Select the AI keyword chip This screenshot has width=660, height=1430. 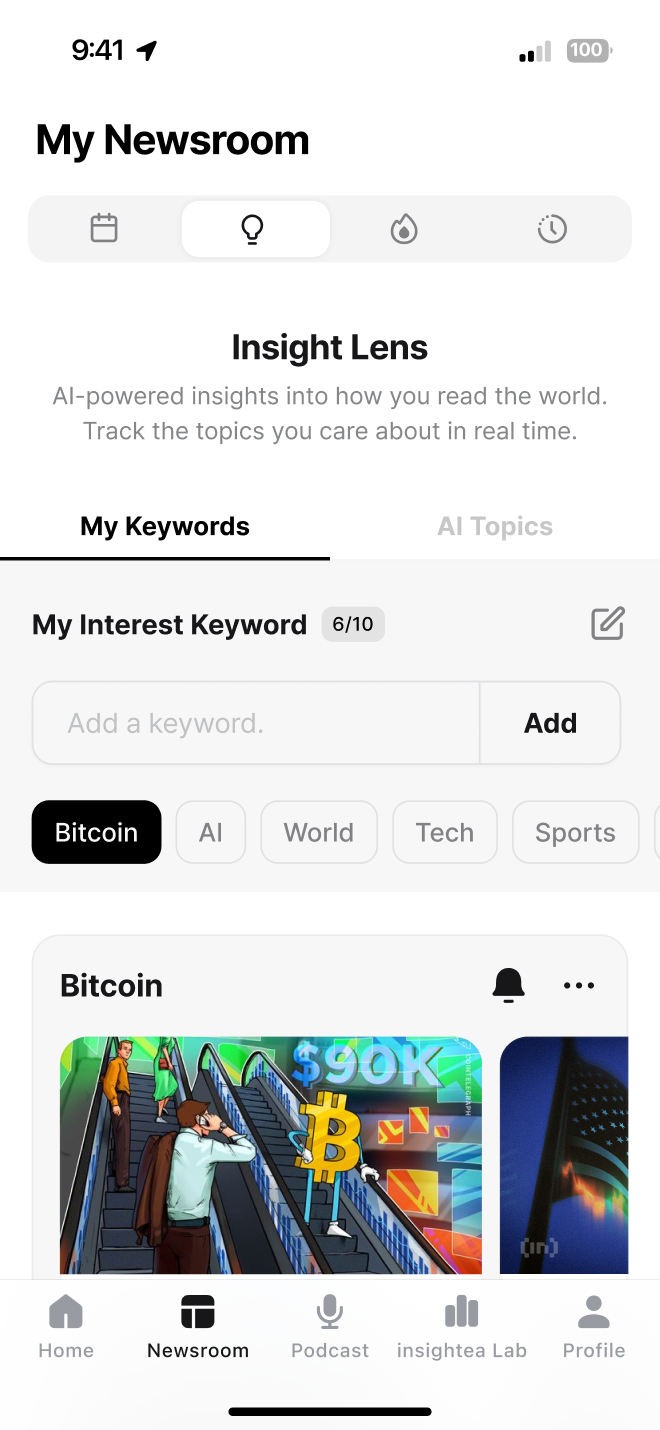211,832
